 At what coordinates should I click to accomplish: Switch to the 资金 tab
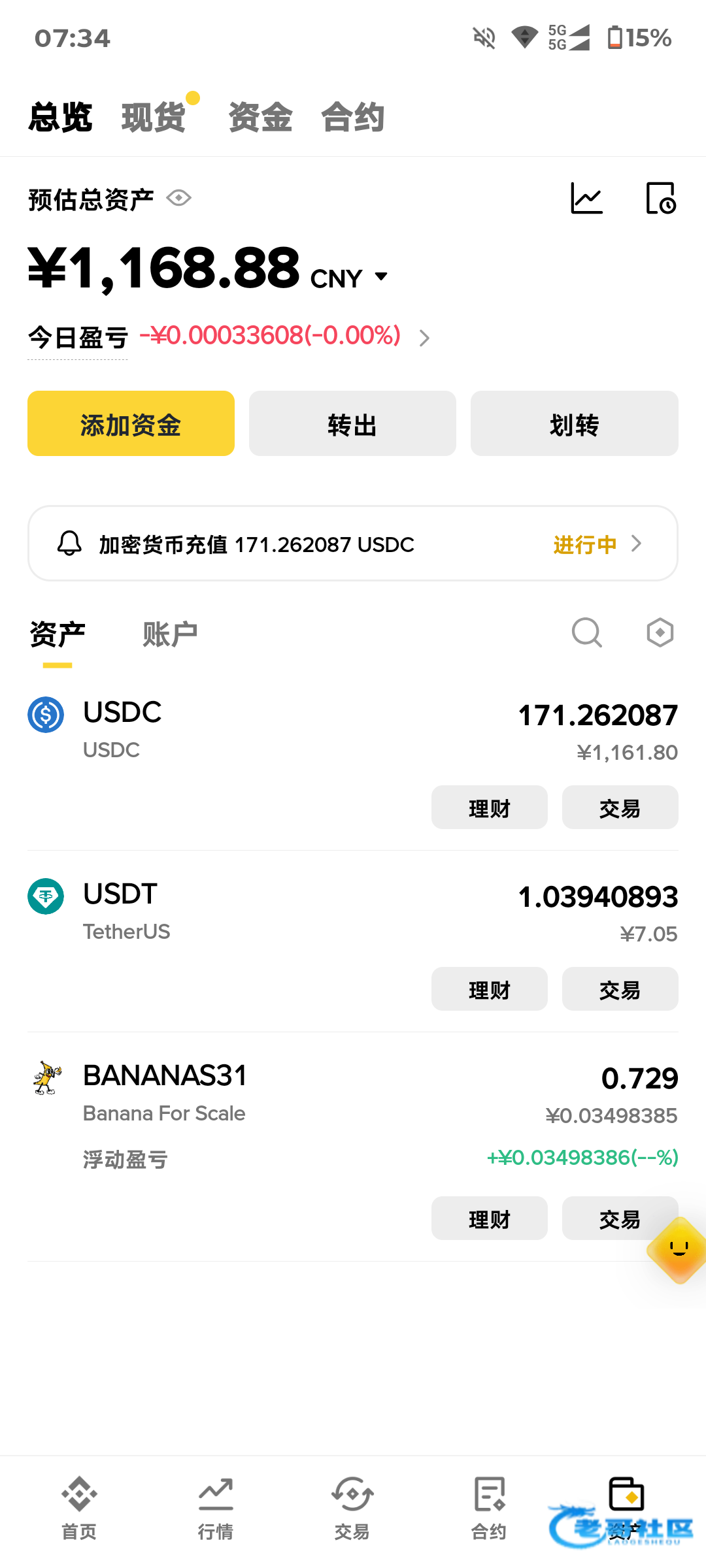260,118
